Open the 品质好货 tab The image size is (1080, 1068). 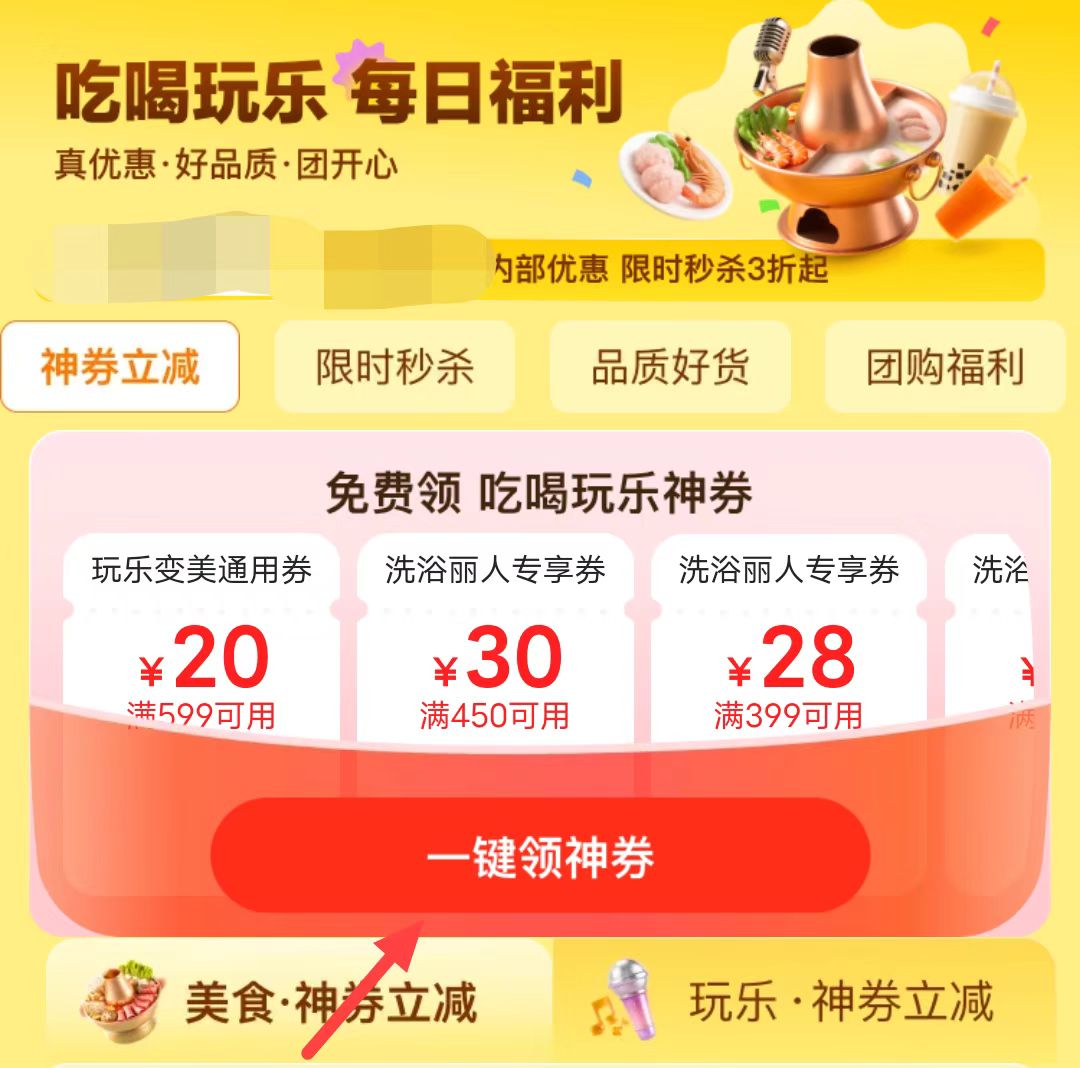click(669, 367)
